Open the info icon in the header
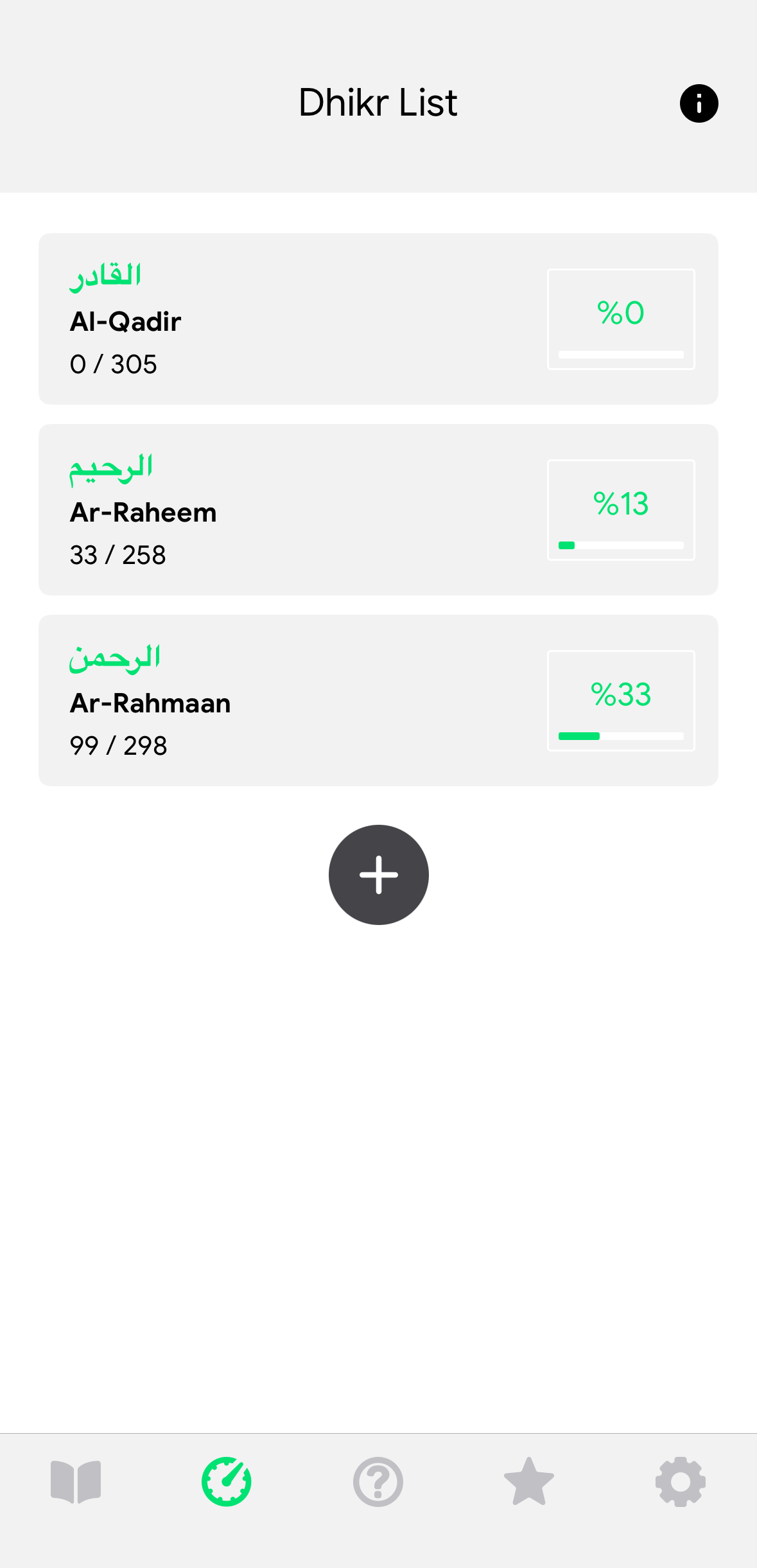 (x=699, y=103)
